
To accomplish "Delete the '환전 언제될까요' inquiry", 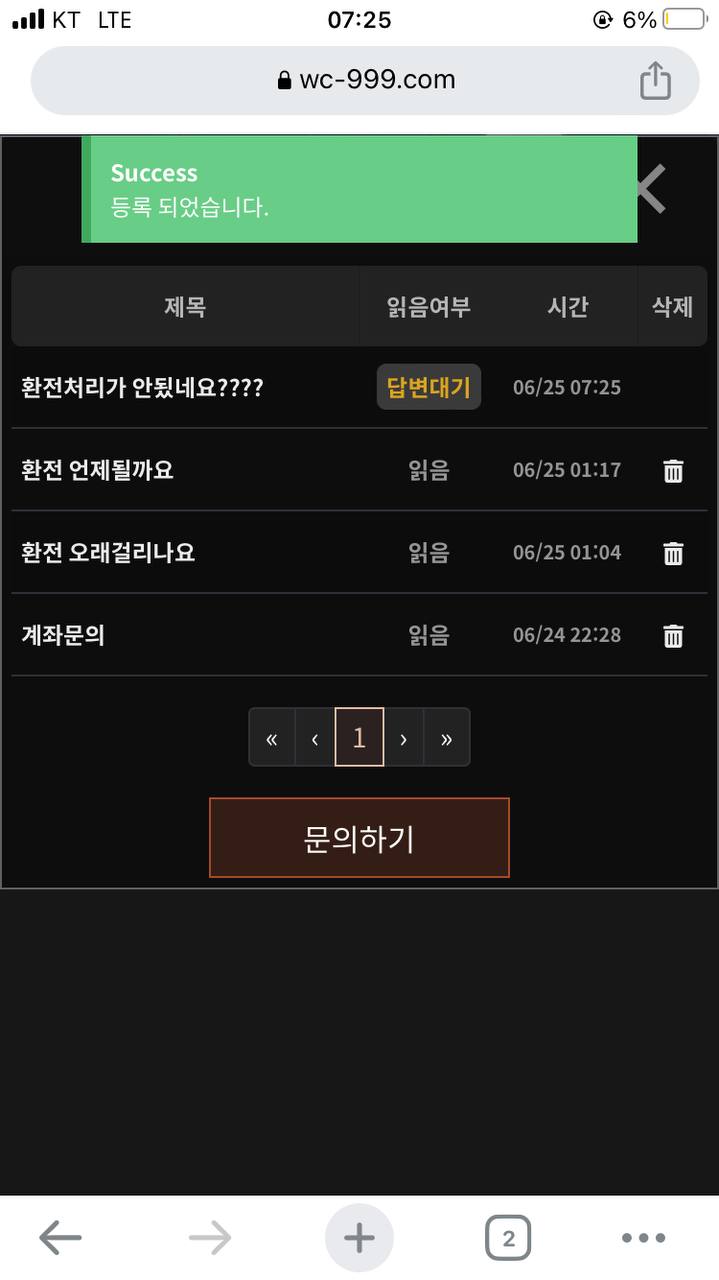I will 673,471.
